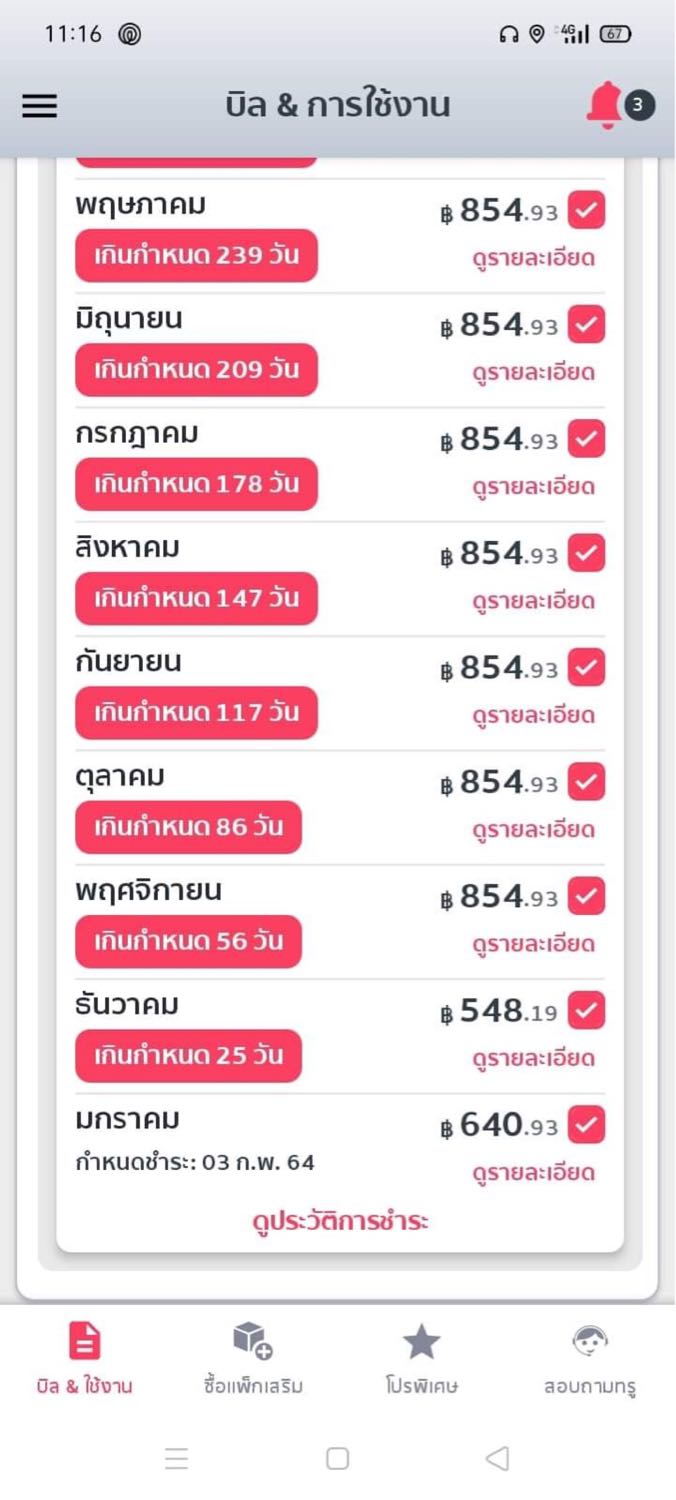Open ดูรายละเอียด for the สิงหาคม bill
676x1500 pixels.
(533, 601)
